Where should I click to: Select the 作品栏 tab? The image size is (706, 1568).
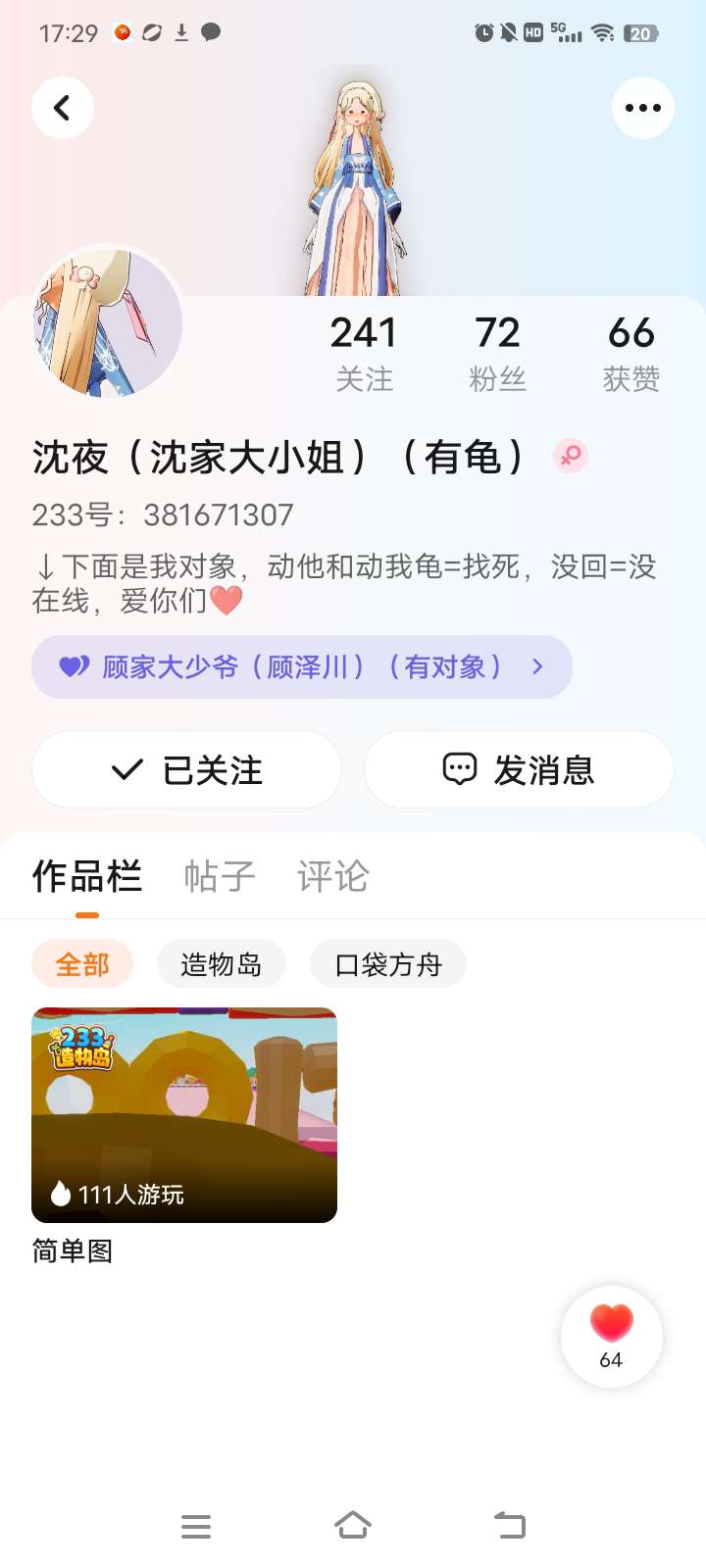[x=87, y=876]
